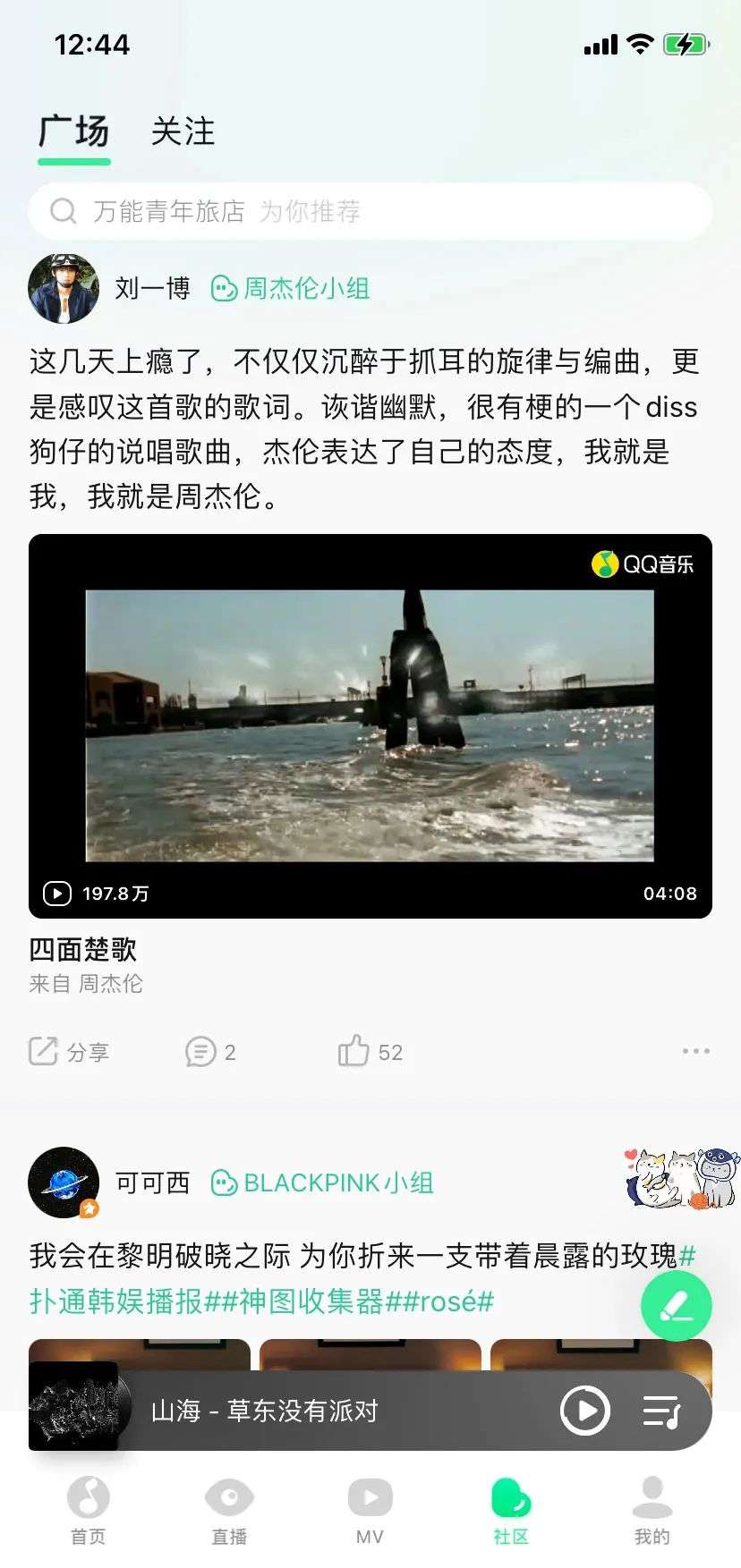Go to the 首页 tab
Screen dimensions: 741x1568
pyautogui.click(x=88, y=1510)
